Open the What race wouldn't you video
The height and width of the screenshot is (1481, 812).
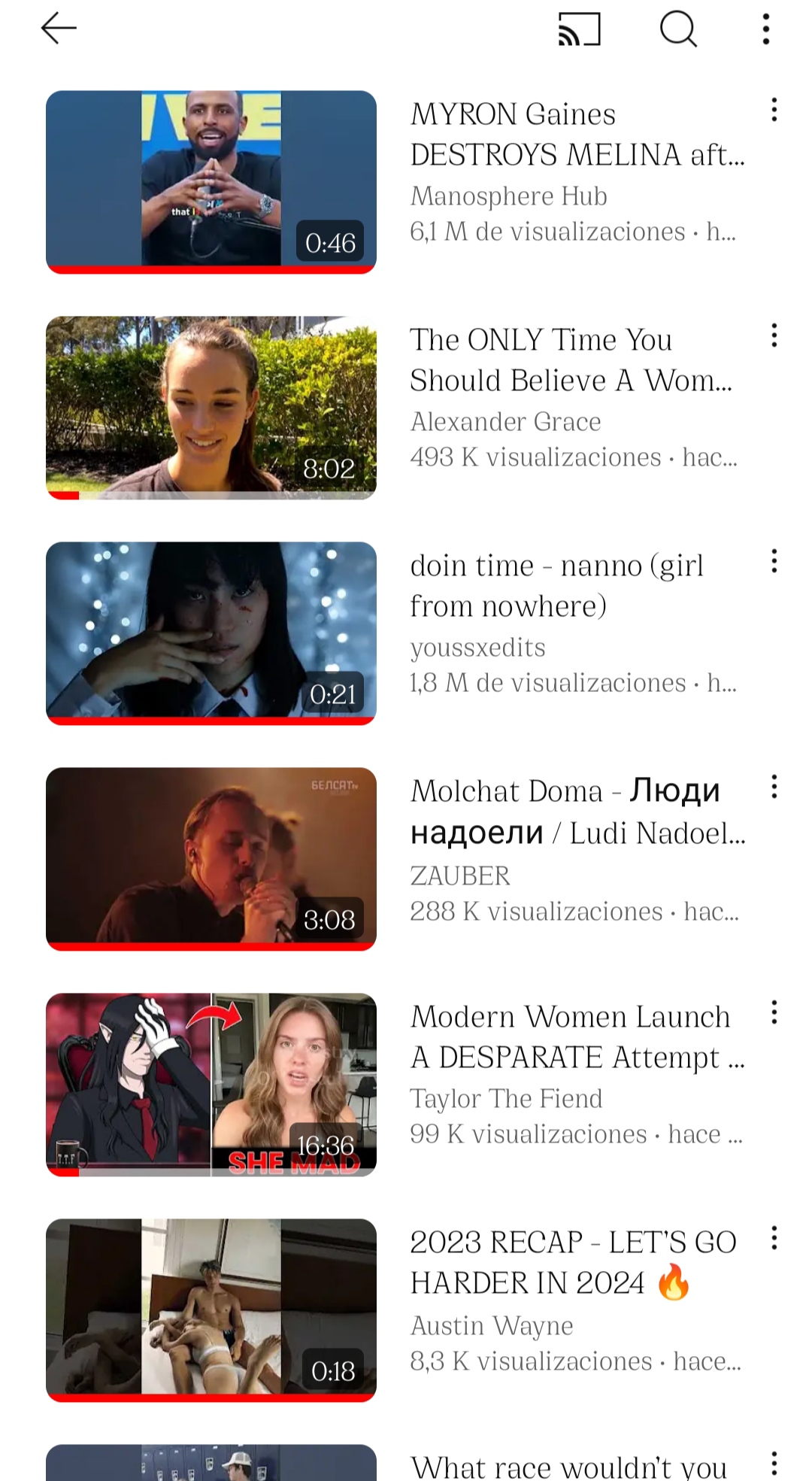pos(568,1465)
